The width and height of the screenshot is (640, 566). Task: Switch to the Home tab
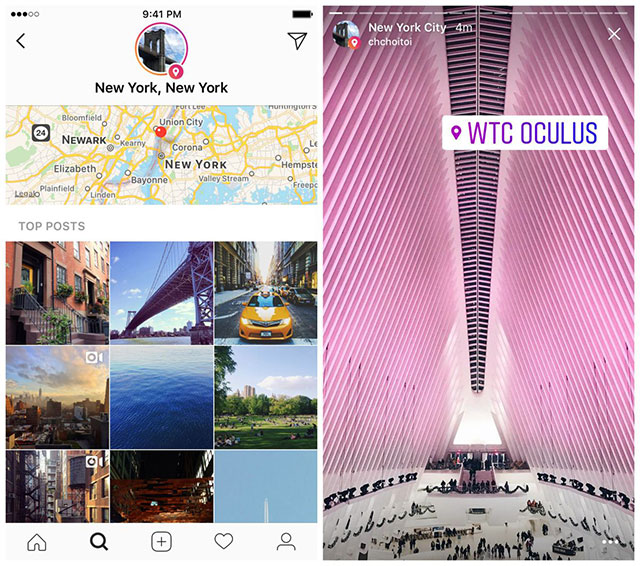tap(37, 542)
